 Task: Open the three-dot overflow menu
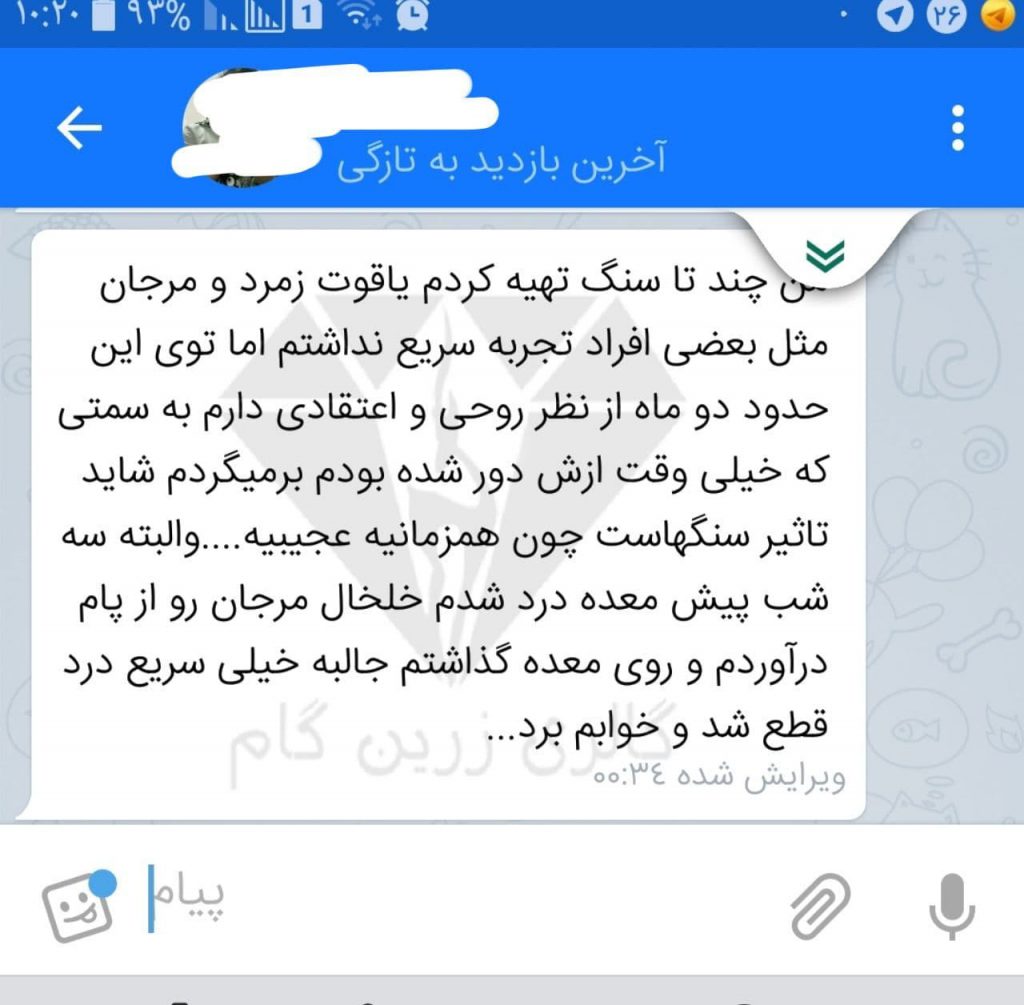click(957, 129)
